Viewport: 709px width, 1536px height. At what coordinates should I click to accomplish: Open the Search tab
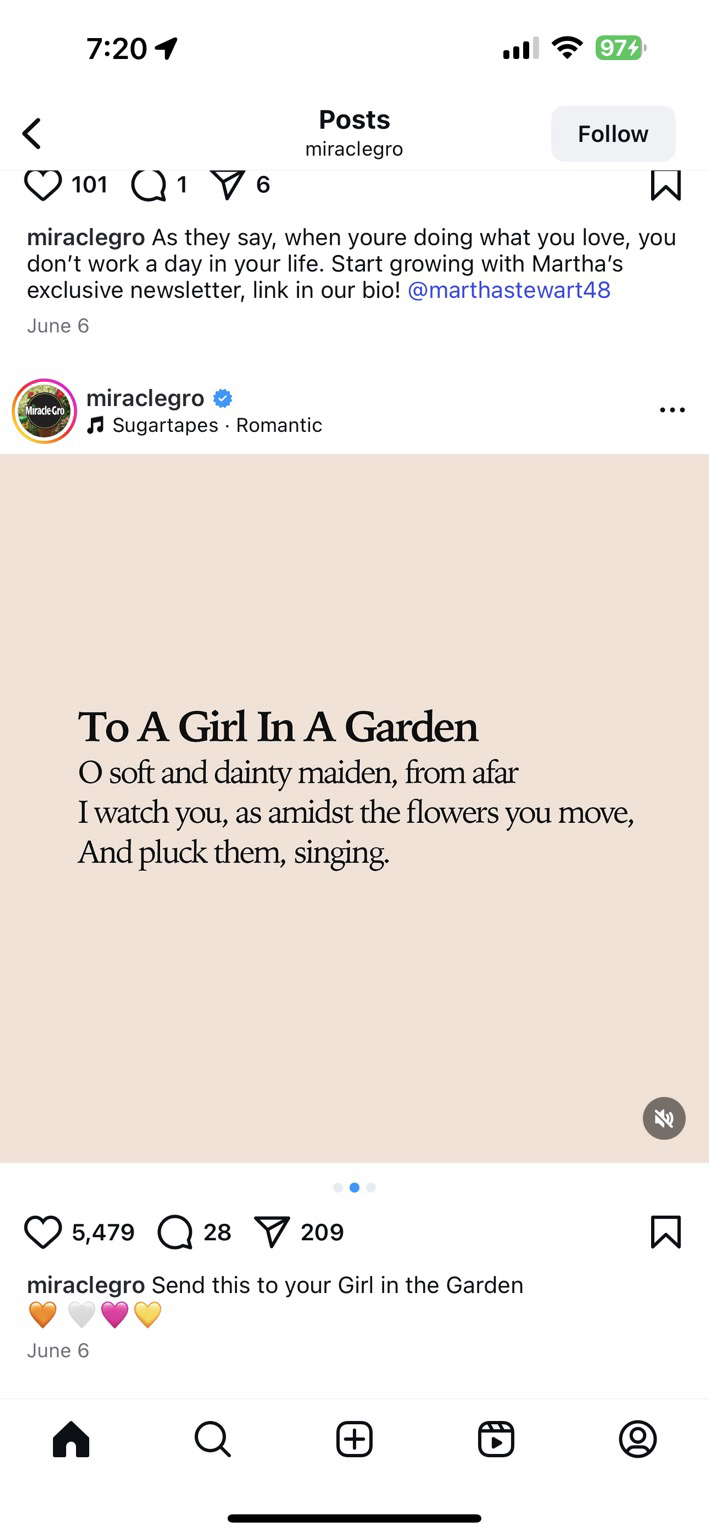click(x=212, y=1439)
